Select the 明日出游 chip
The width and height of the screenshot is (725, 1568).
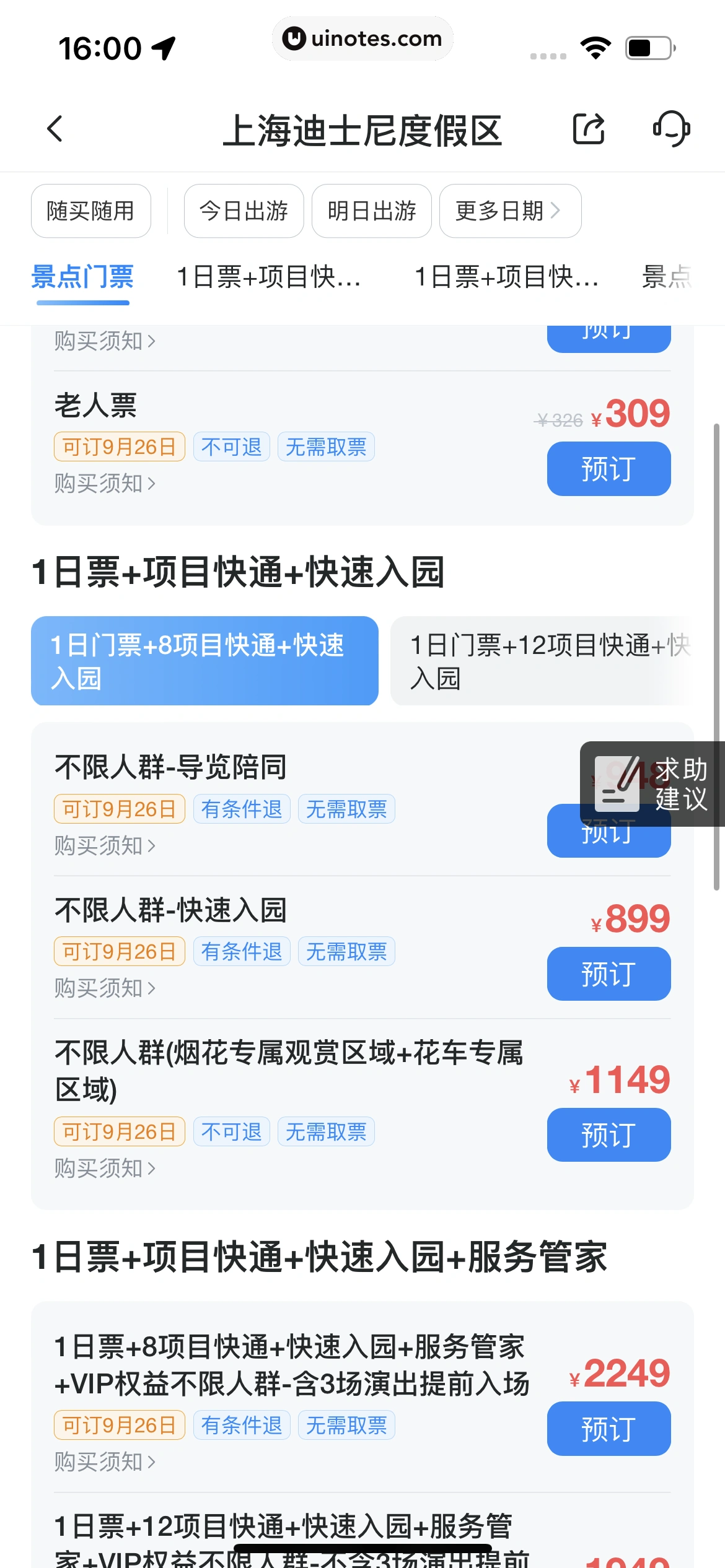(371, 211)
